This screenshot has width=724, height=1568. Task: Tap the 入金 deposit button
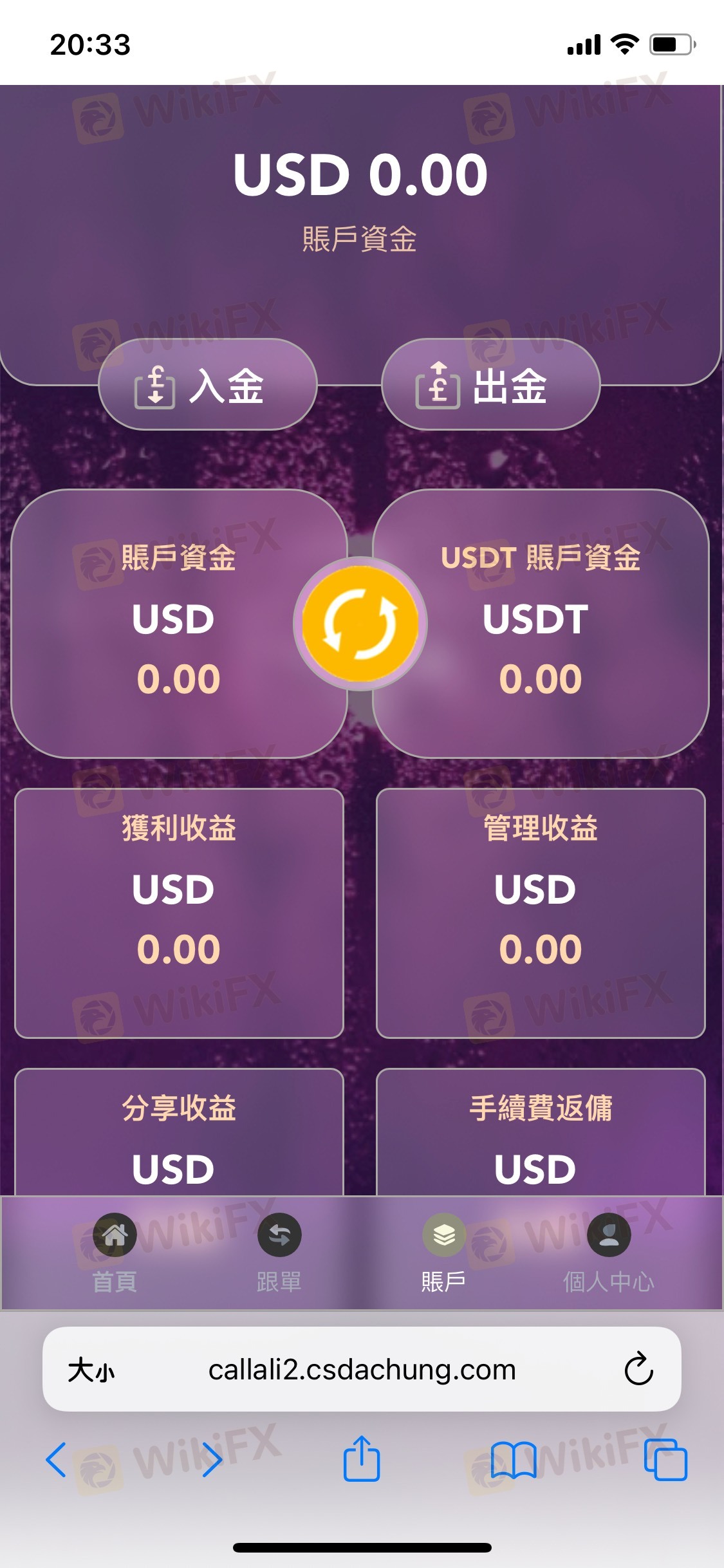208,385
